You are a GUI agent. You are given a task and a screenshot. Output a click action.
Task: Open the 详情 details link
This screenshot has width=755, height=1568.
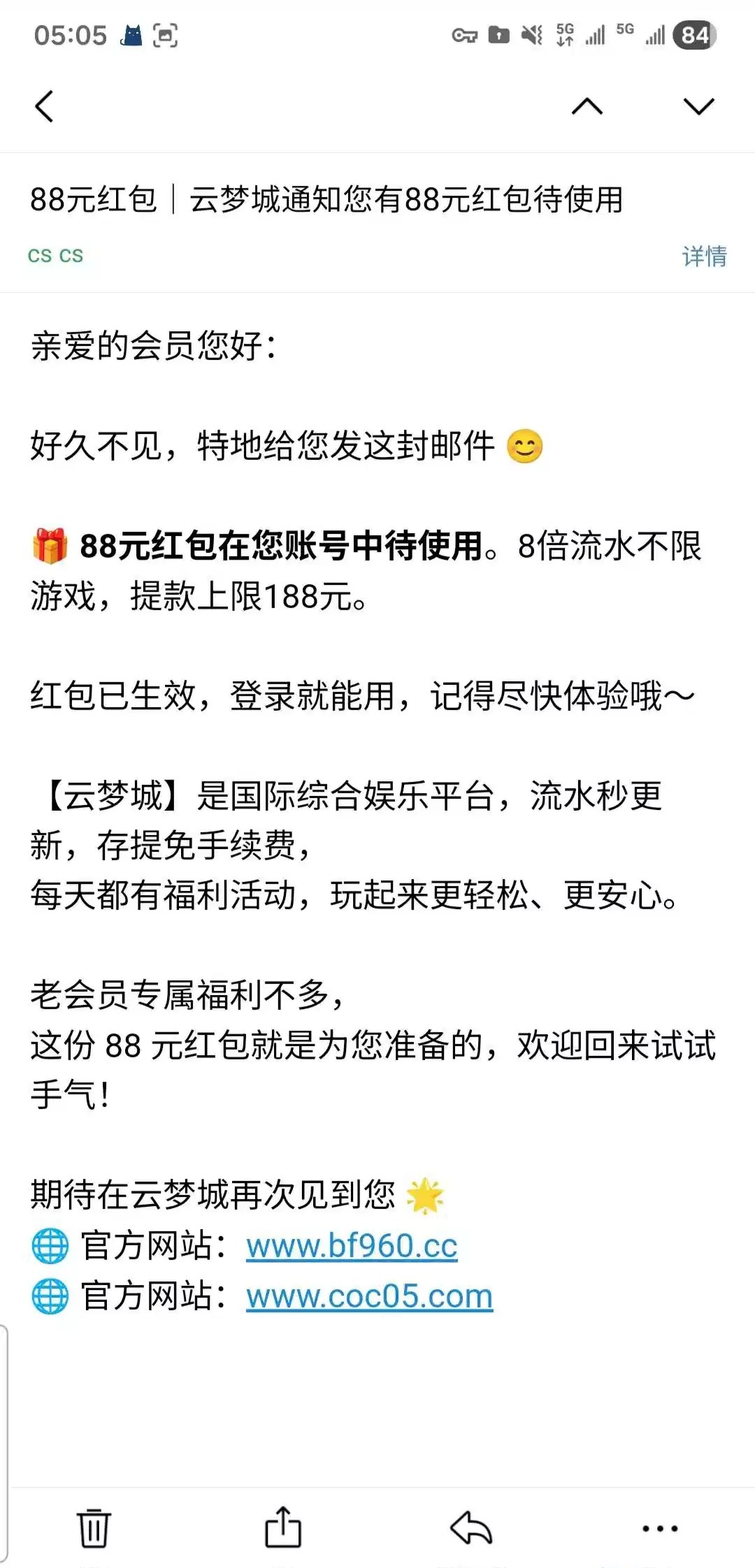[703, 256]
